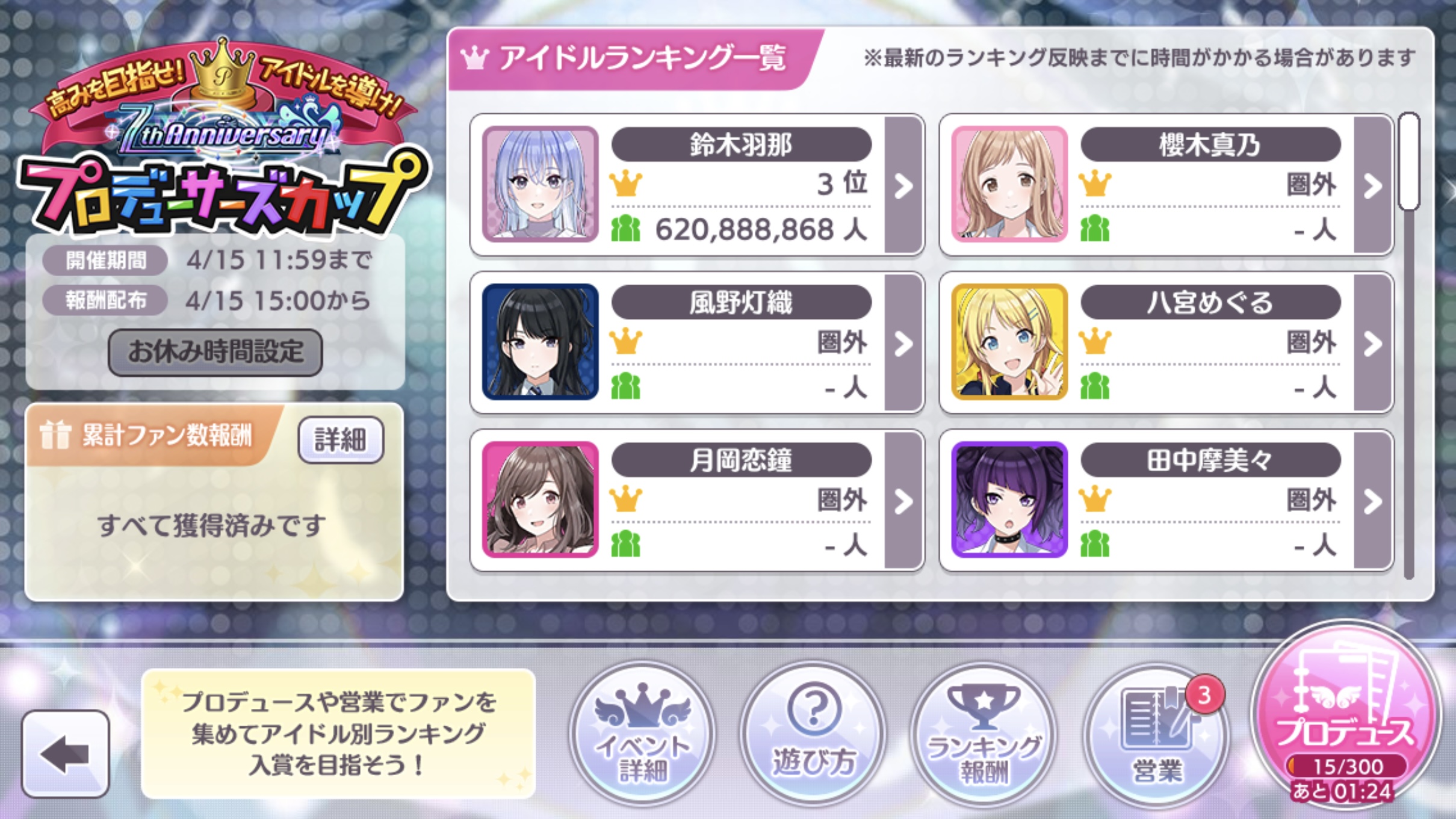Open イベント詳細 event details
The width and height of the screenshot is (1456, 819).
(642, 734)
